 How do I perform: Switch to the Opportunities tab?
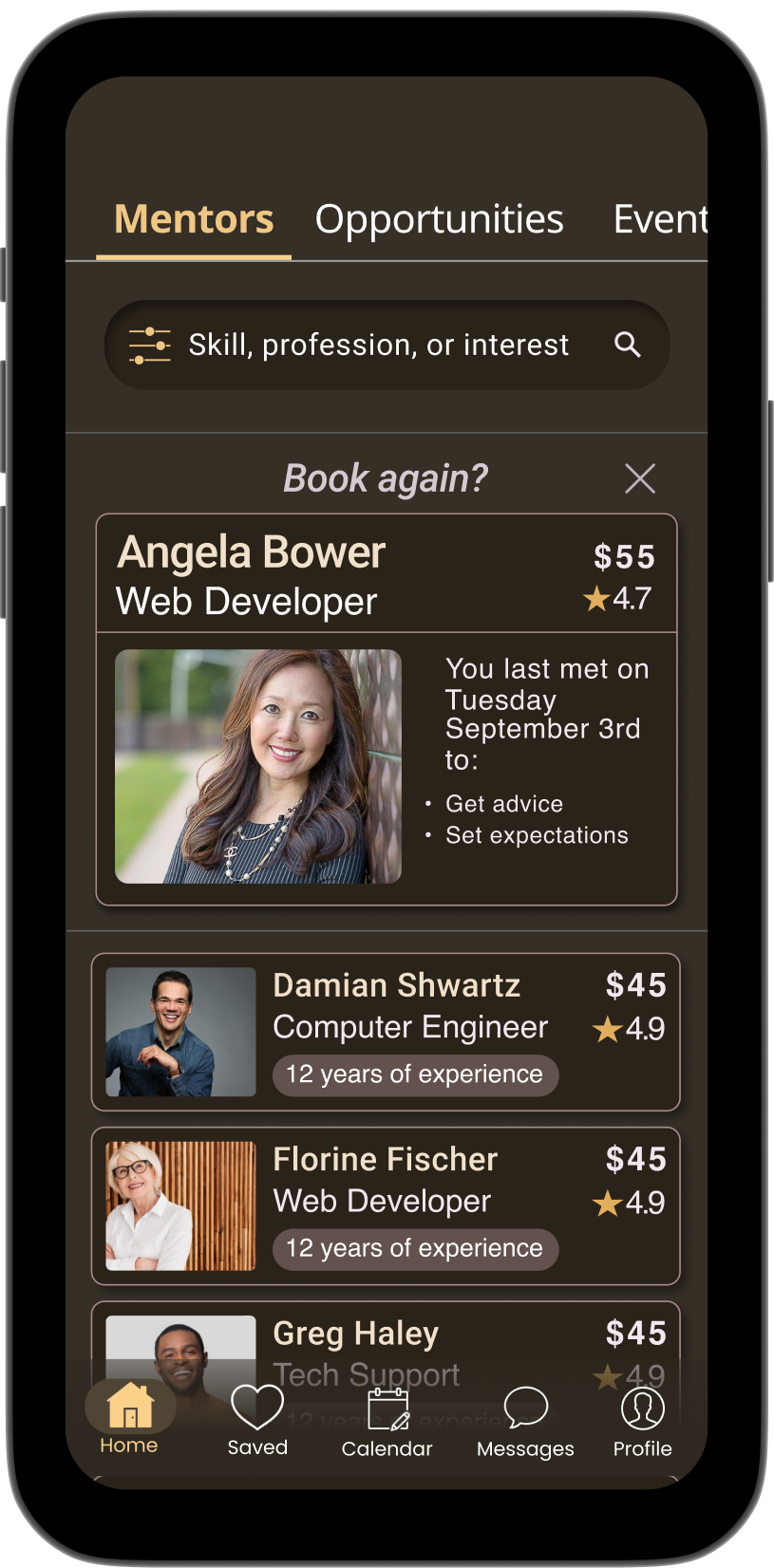[x=439, y=220]
